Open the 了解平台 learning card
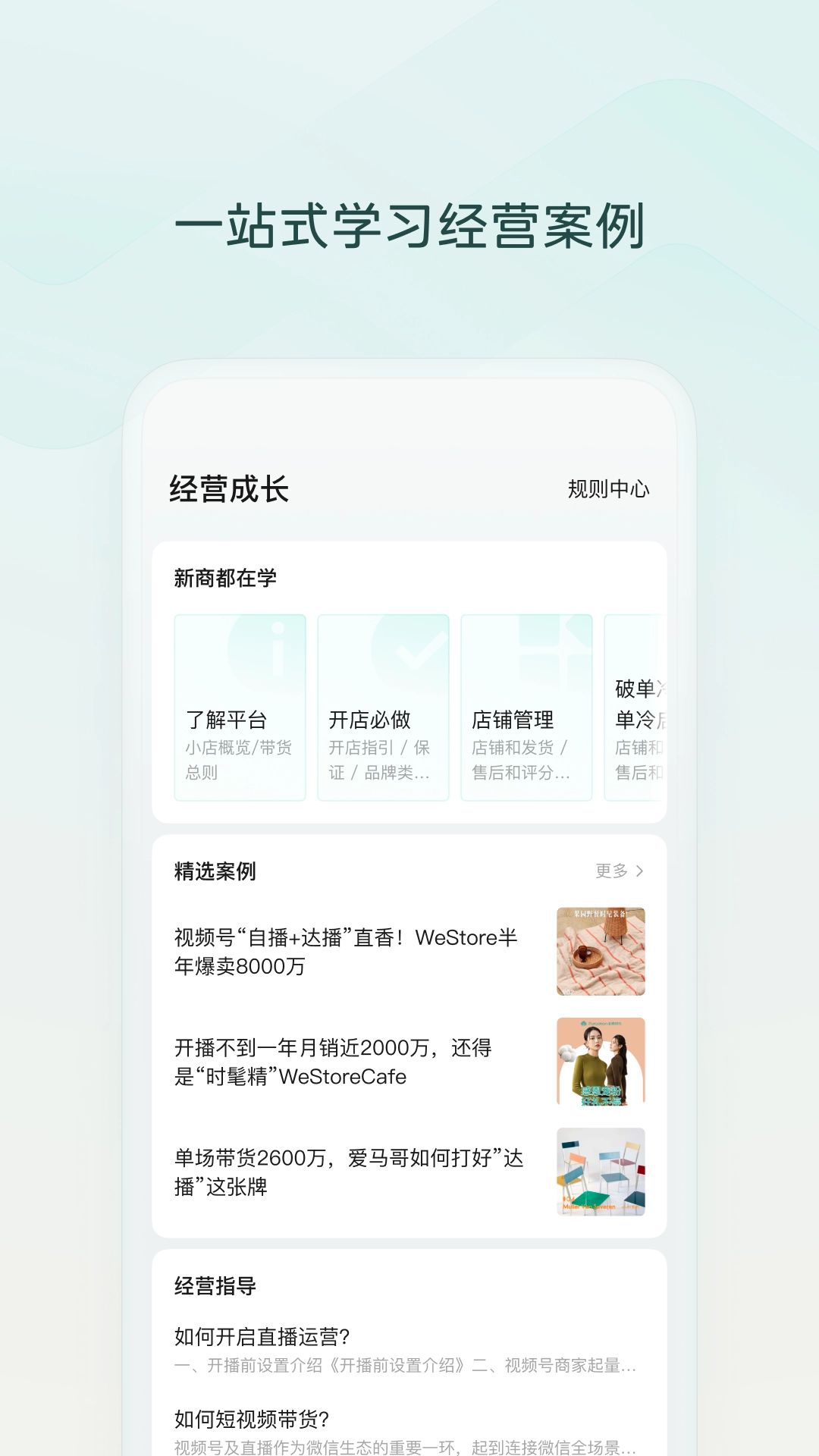The image size is (819, 1456). tap(240, 705)
